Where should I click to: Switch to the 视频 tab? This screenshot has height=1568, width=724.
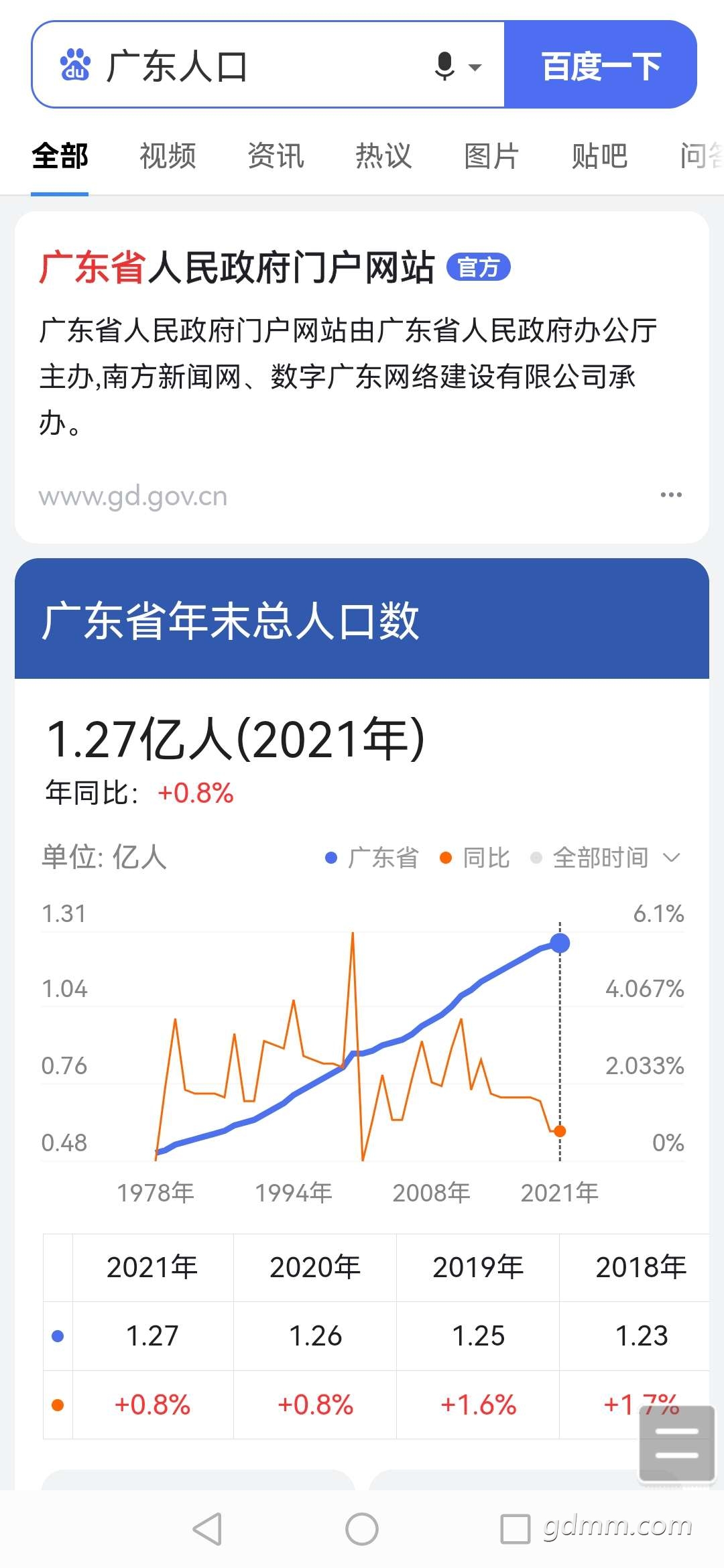tap(168, 156)
